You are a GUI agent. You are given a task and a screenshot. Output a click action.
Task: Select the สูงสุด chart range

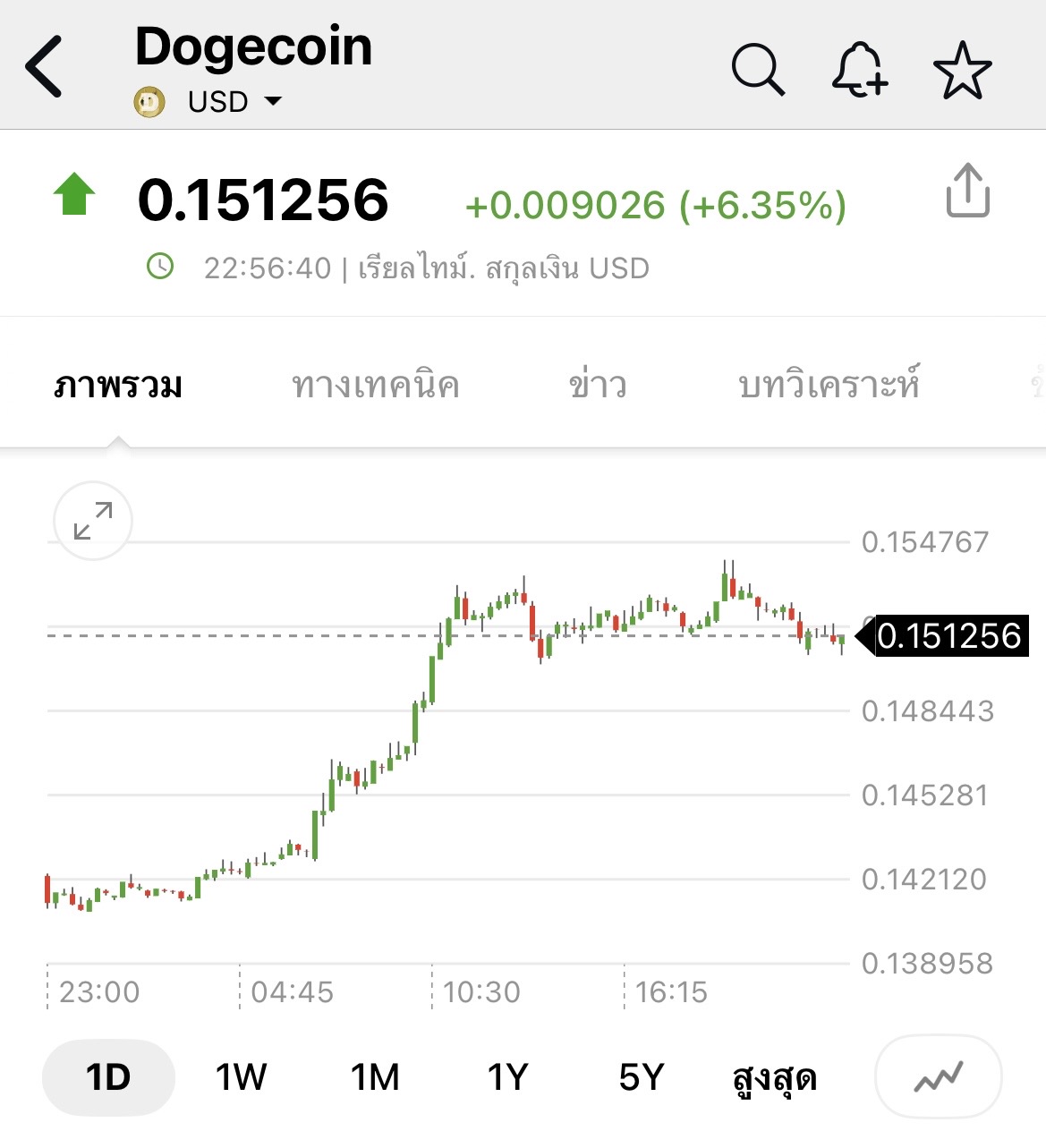click(x=775, y=1077)
